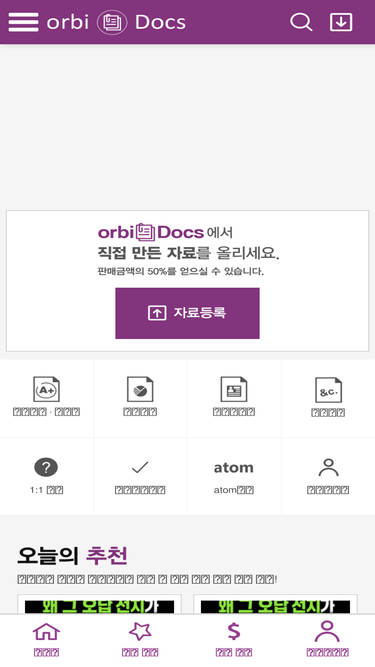Open the 1:1 question mark inquiry
This screenshot has height=667, width=375.
pos(46,476)
